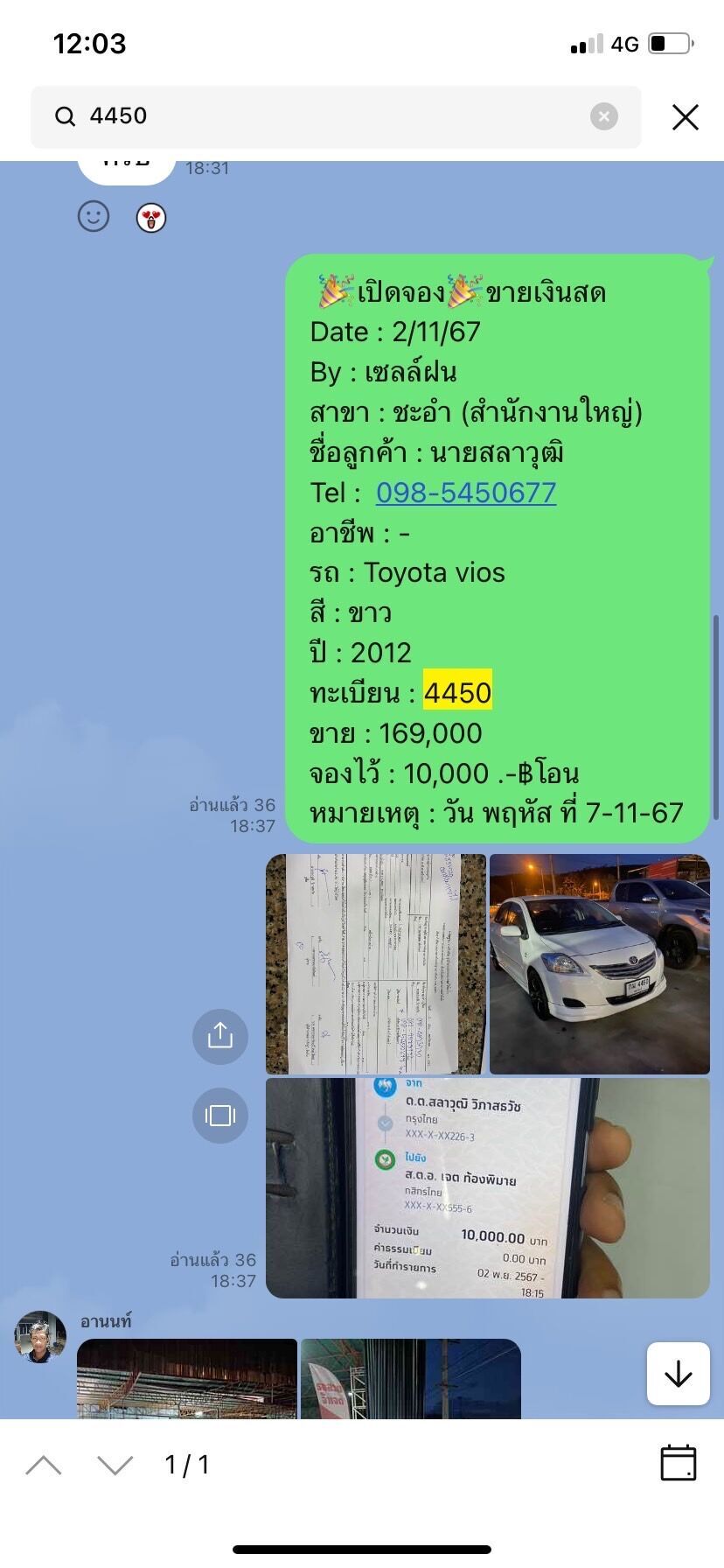Go to the next search result
Image resolution: width=724 pixels, height=1568 pixels.
click(x=115, y=1465)
